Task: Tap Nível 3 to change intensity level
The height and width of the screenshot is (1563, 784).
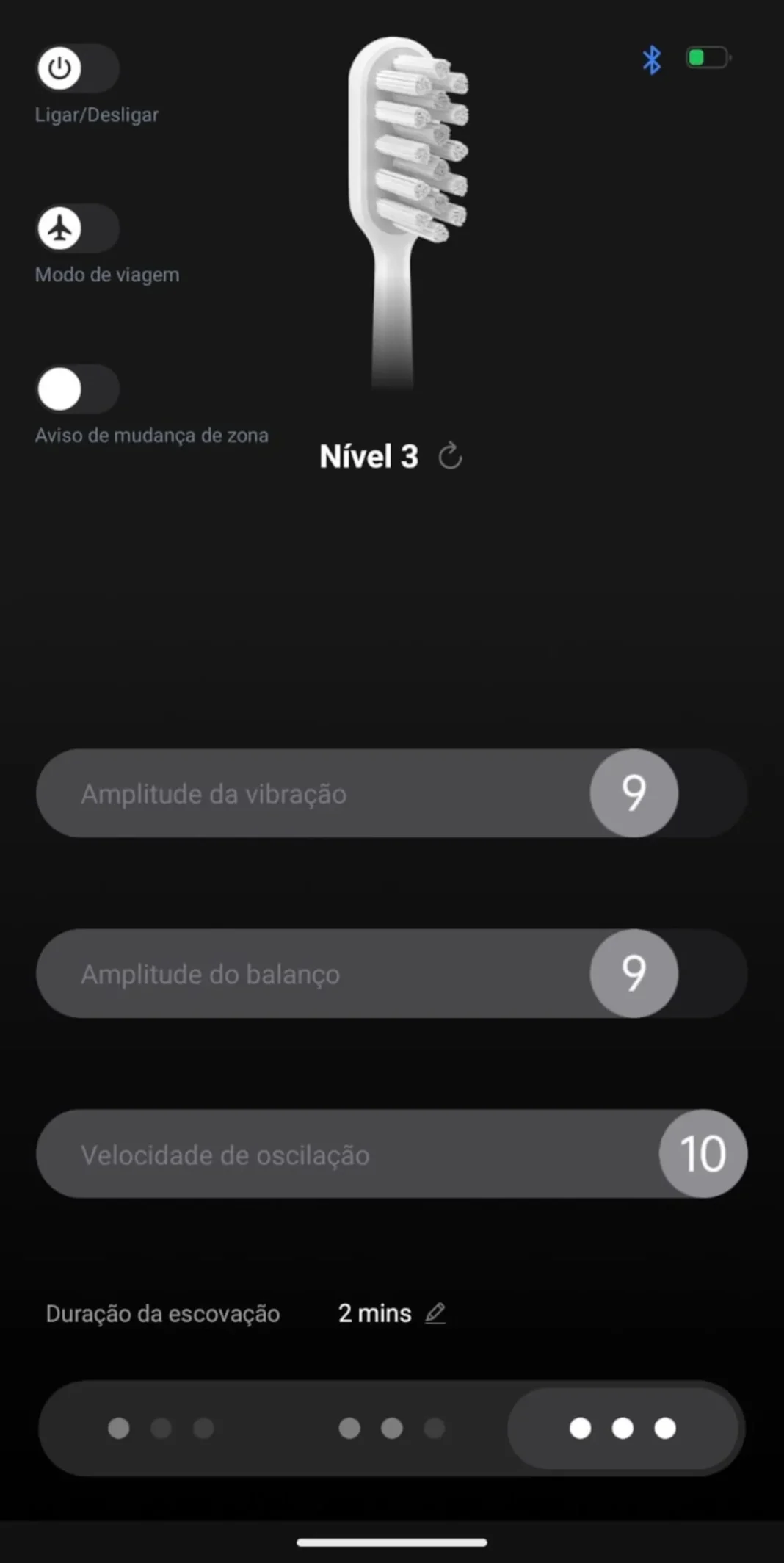Action: [x=368, y=455]
